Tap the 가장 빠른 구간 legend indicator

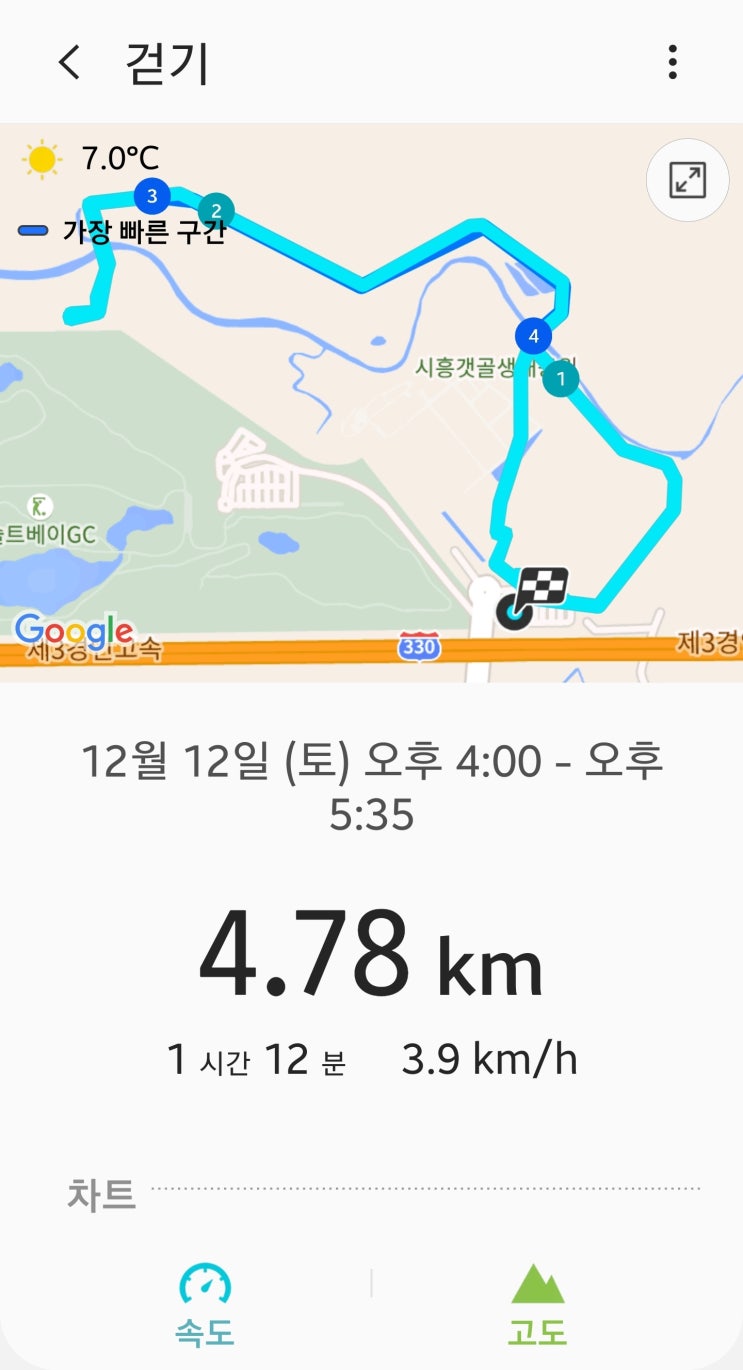click(x=31, y=231)
